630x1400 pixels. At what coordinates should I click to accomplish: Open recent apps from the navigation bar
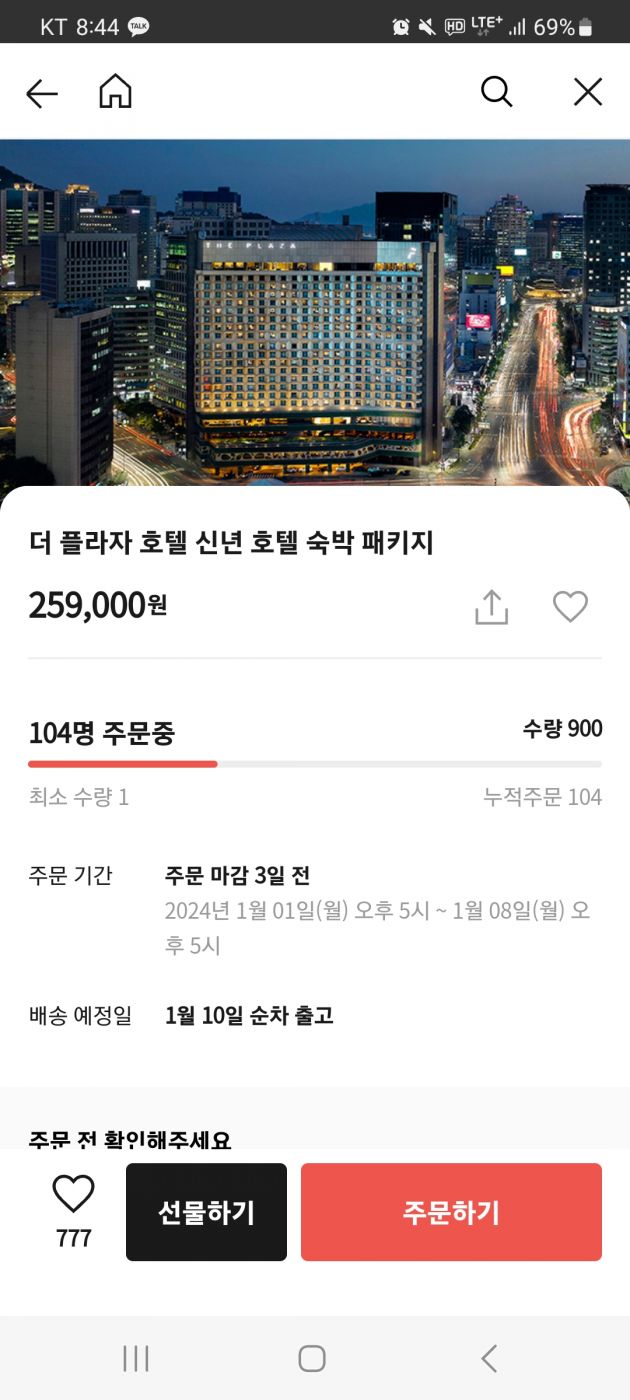(136, 1358)
